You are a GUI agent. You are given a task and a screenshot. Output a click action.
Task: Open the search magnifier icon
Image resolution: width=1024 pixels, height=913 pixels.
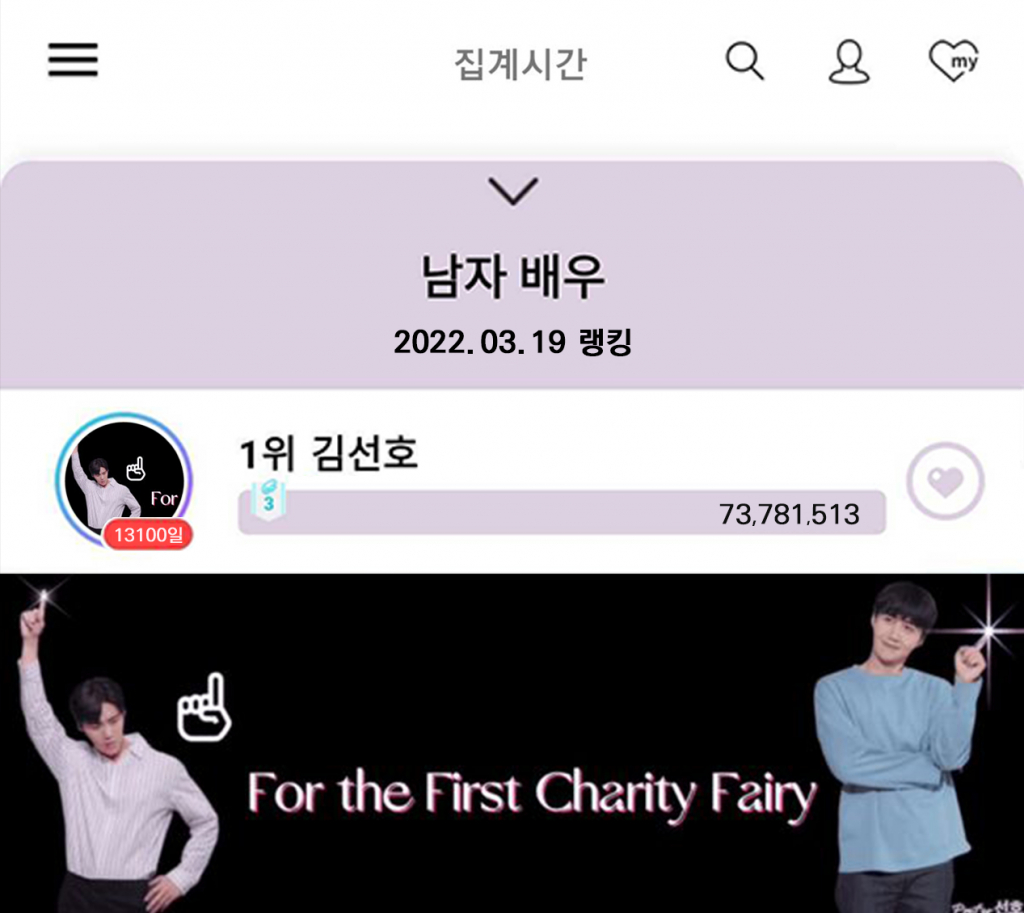[x=744, y=62]
